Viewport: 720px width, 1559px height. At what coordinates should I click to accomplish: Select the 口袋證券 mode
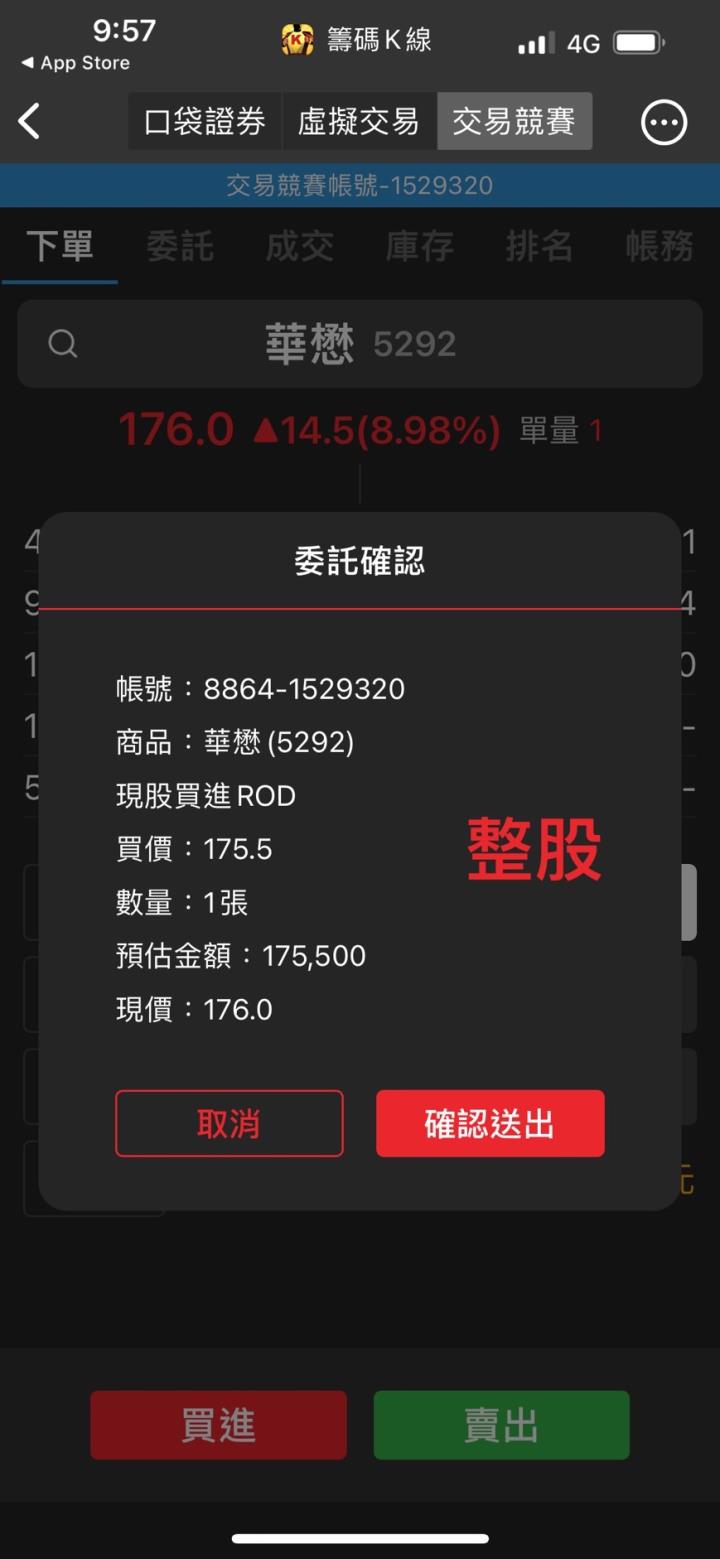[x=204, y=120]
